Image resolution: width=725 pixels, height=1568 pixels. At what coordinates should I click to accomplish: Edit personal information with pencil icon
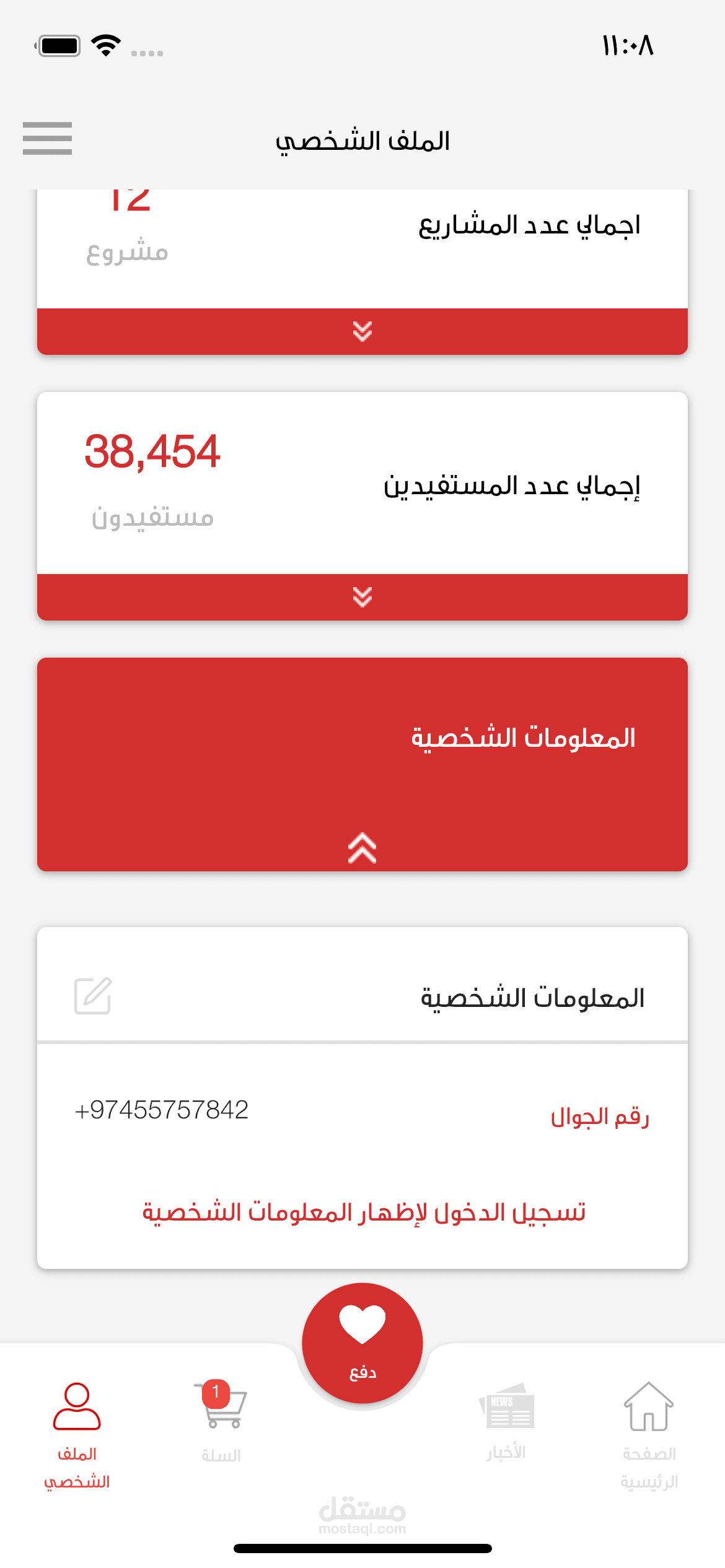tap(93, 996)
